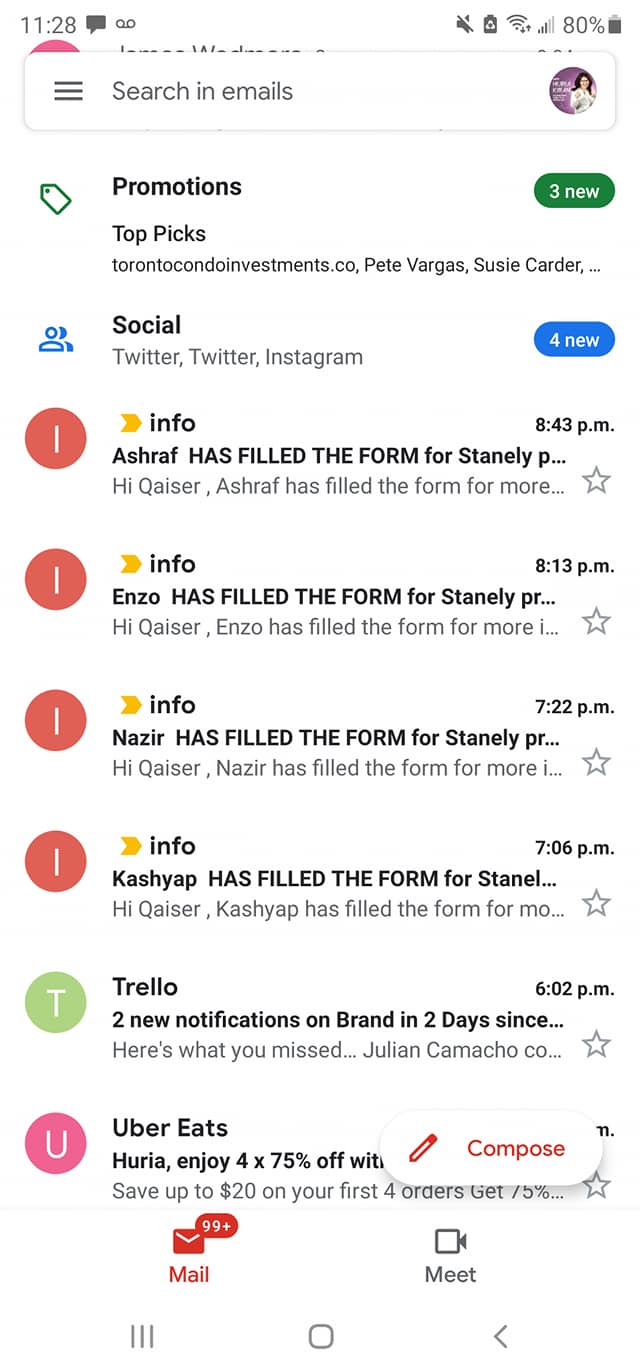This screenshot has width=640, height=1372.
Task: Star the Trello email
Action: [x=596, y=1045]
